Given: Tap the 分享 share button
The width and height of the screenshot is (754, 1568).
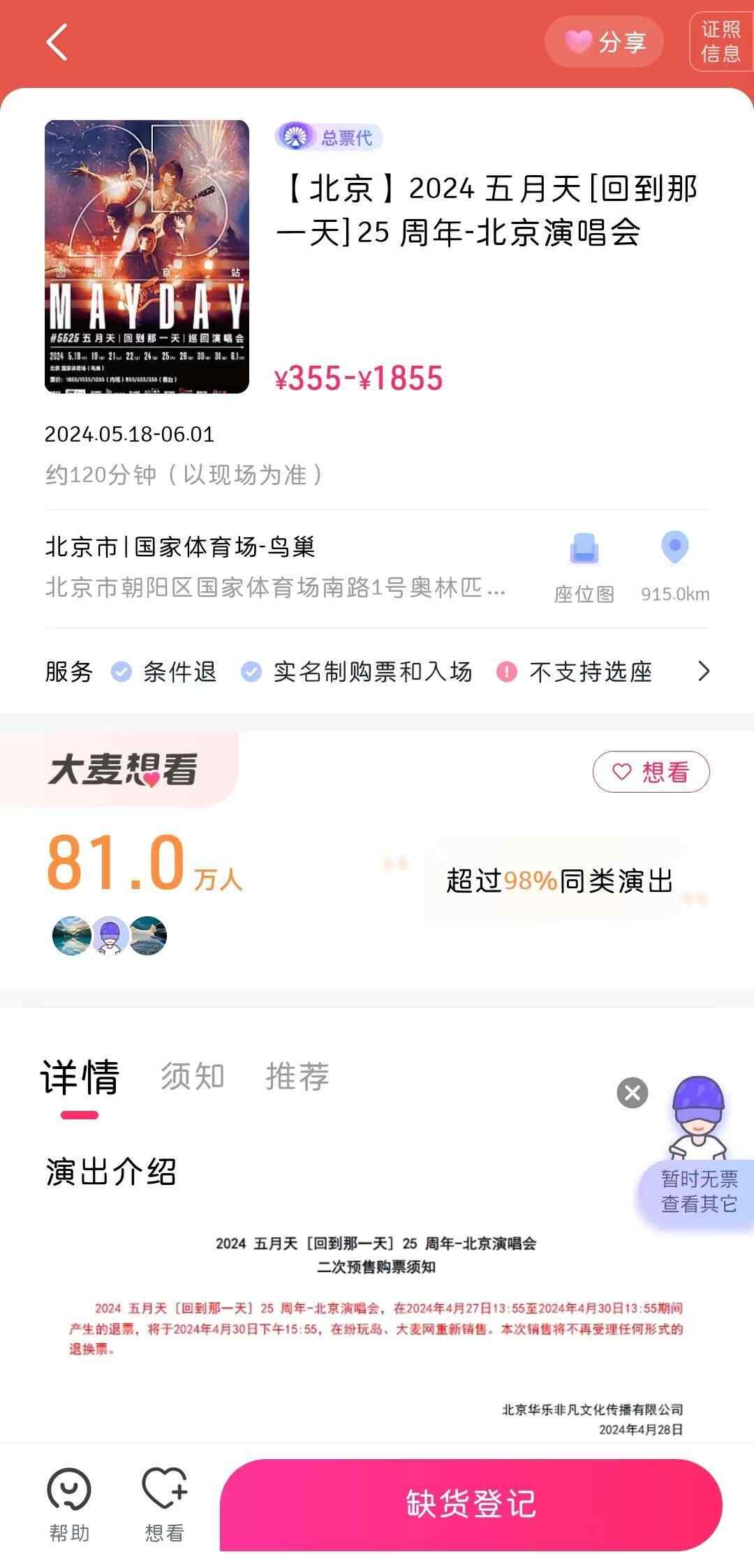Looking at the screenshot, I should tap(604, 42).
